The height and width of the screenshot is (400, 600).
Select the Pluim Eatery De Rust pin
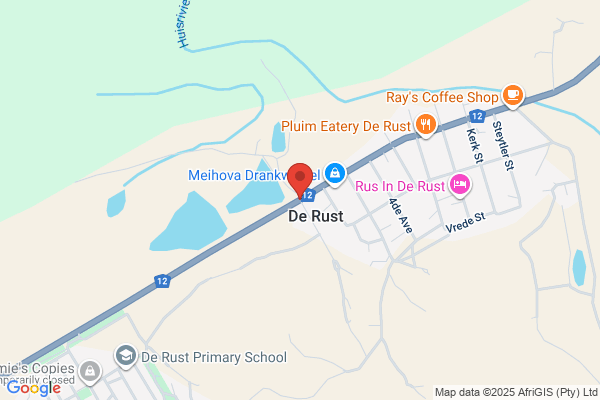tap(426, 124)
